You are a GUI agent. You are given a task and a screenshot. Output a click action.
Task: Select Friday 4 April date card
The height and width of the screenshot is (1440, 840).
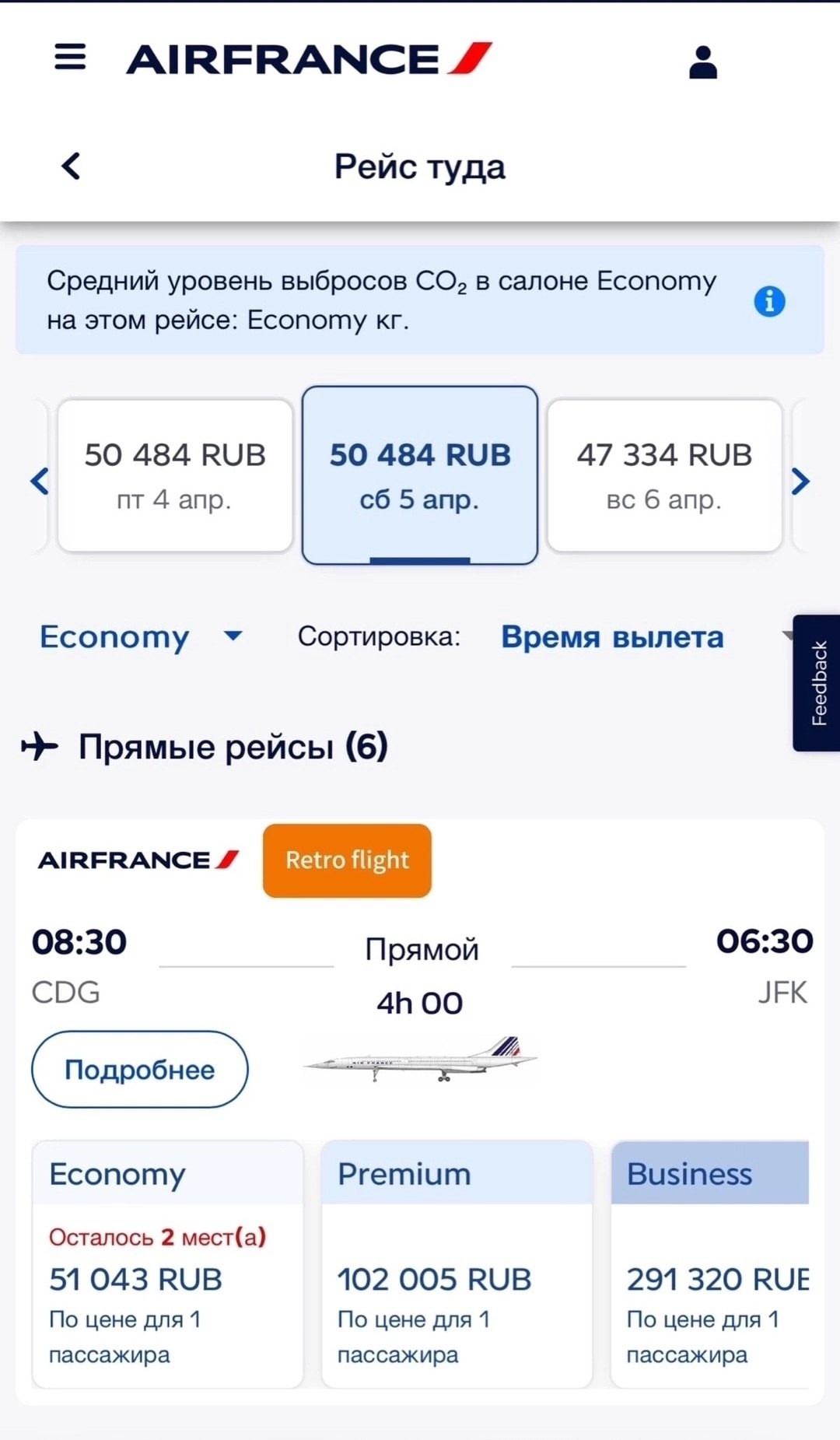(175, 475)
